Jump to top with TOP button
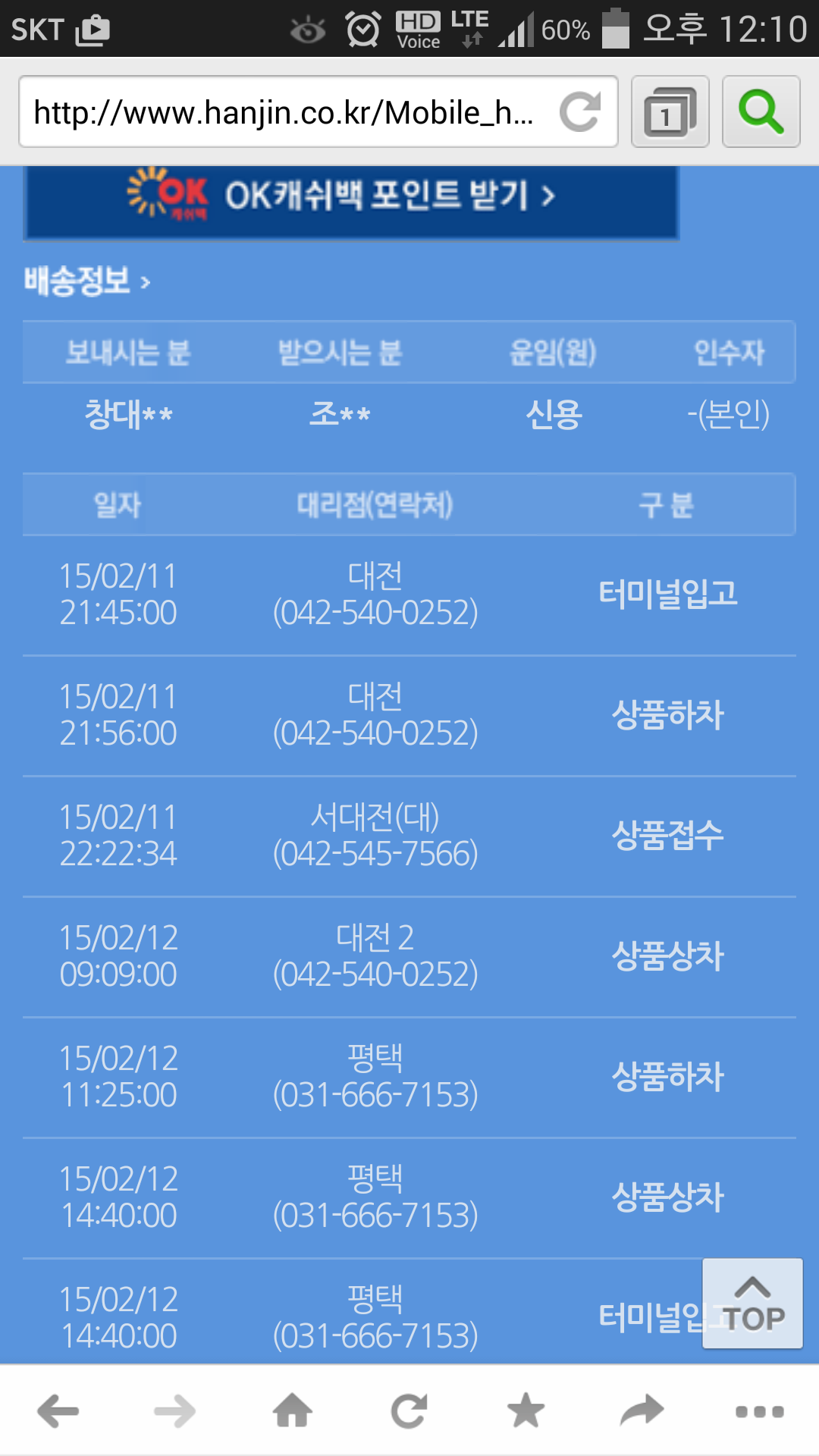 752,1304
